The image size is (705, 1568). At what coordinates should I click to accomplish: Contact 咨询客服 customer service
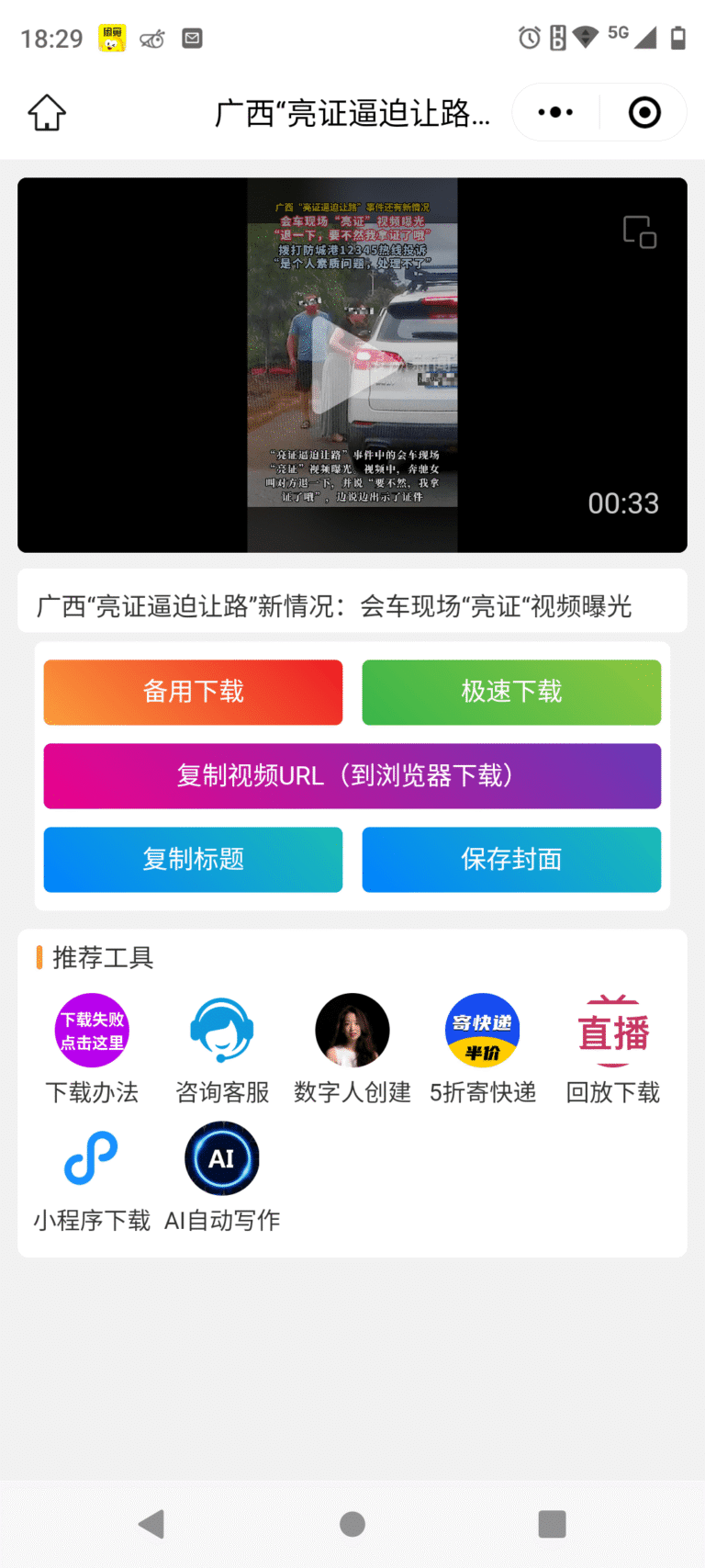pos(222,1048)
